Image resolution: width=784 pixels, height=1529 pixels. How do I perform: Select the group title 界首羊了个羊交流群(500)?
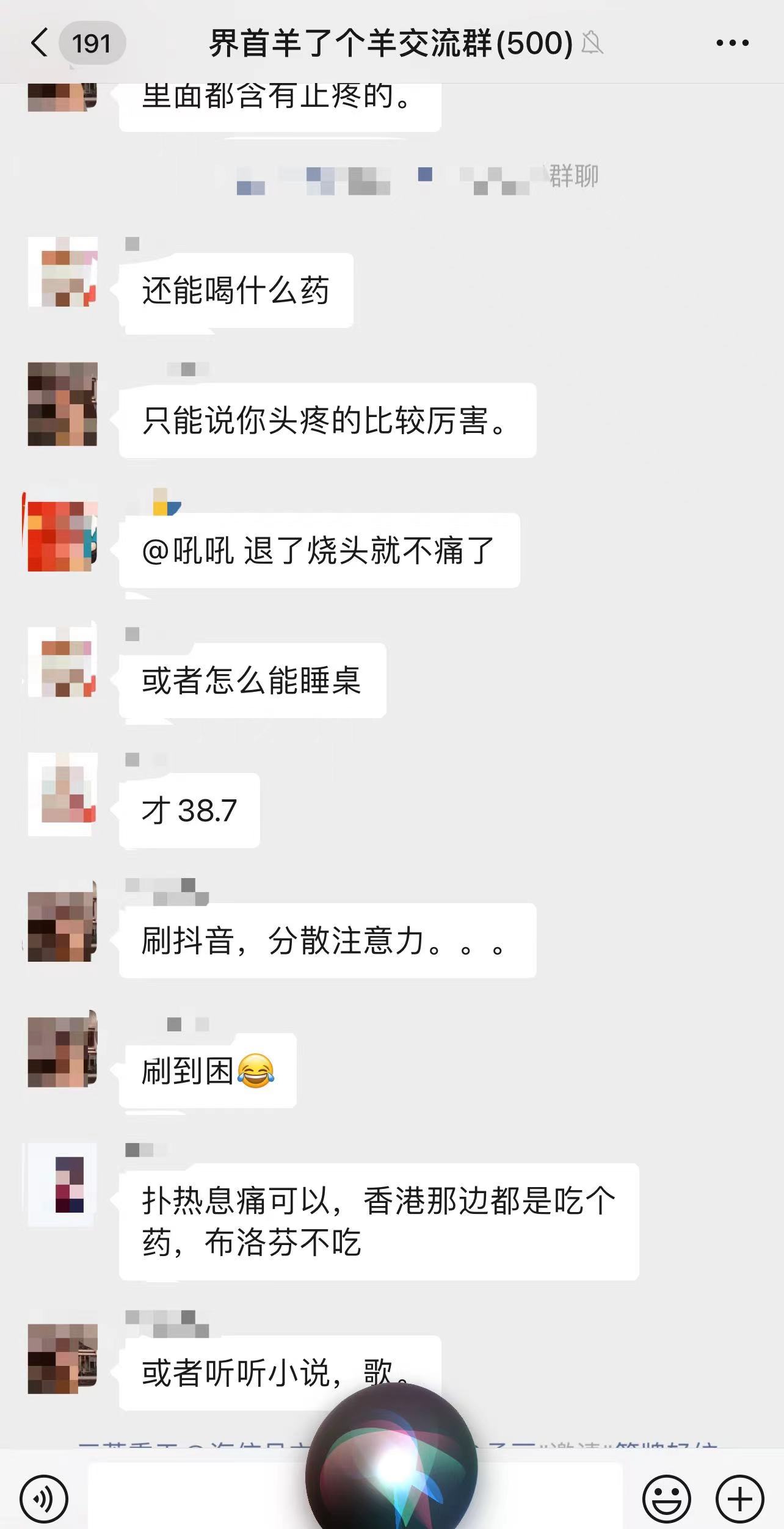tap(391, 42)
